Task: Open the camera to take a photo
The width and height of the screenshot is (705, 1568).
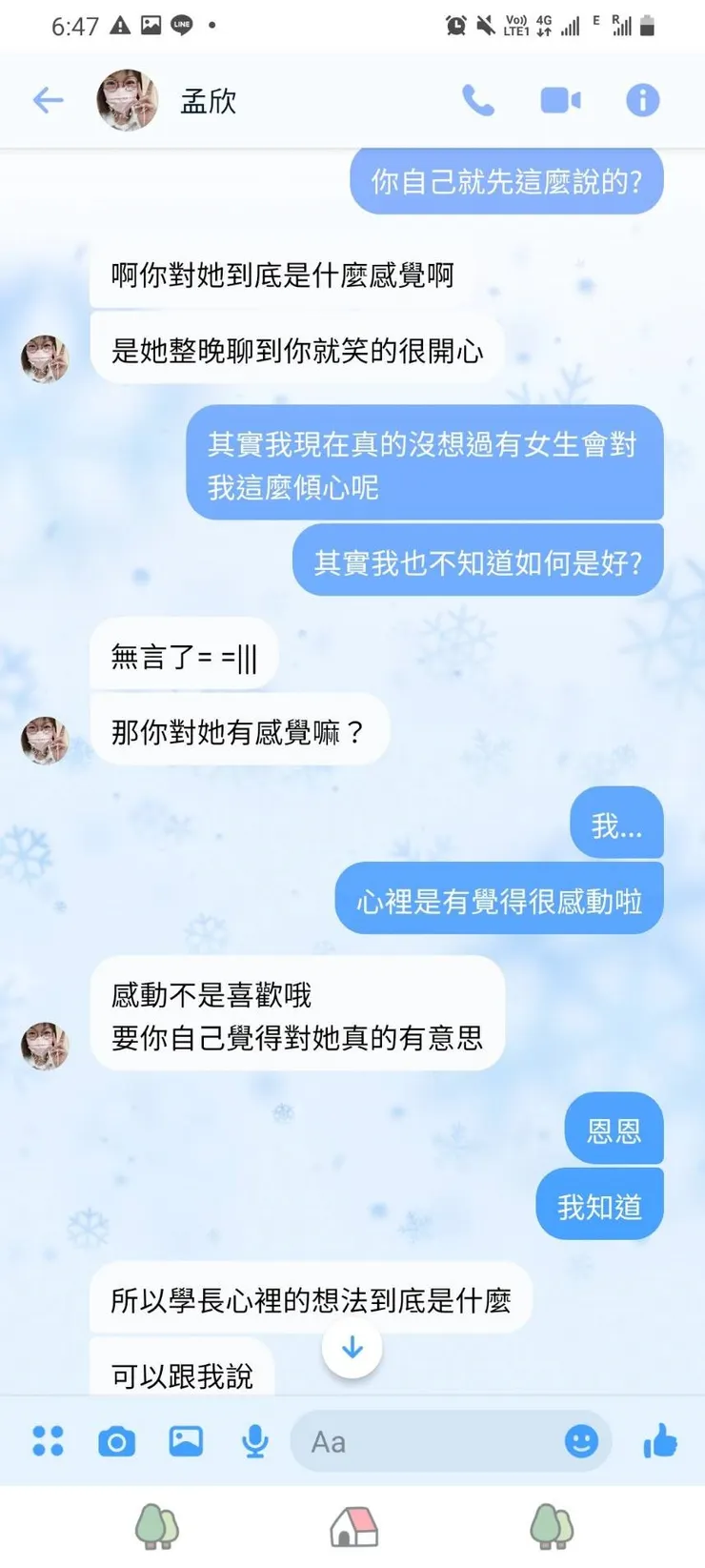Action: pos(116,1442)
